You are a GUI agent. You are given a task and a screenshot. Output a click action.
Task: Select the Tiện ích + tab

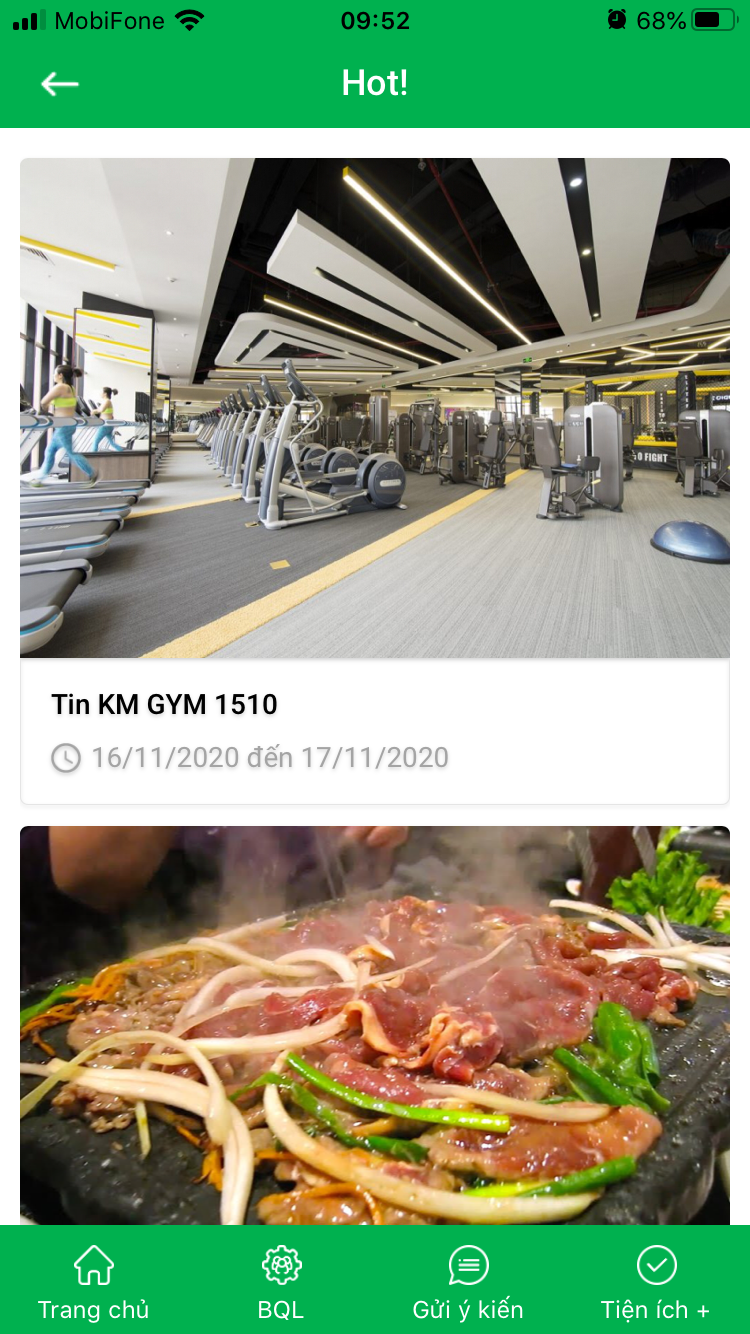656,1282
